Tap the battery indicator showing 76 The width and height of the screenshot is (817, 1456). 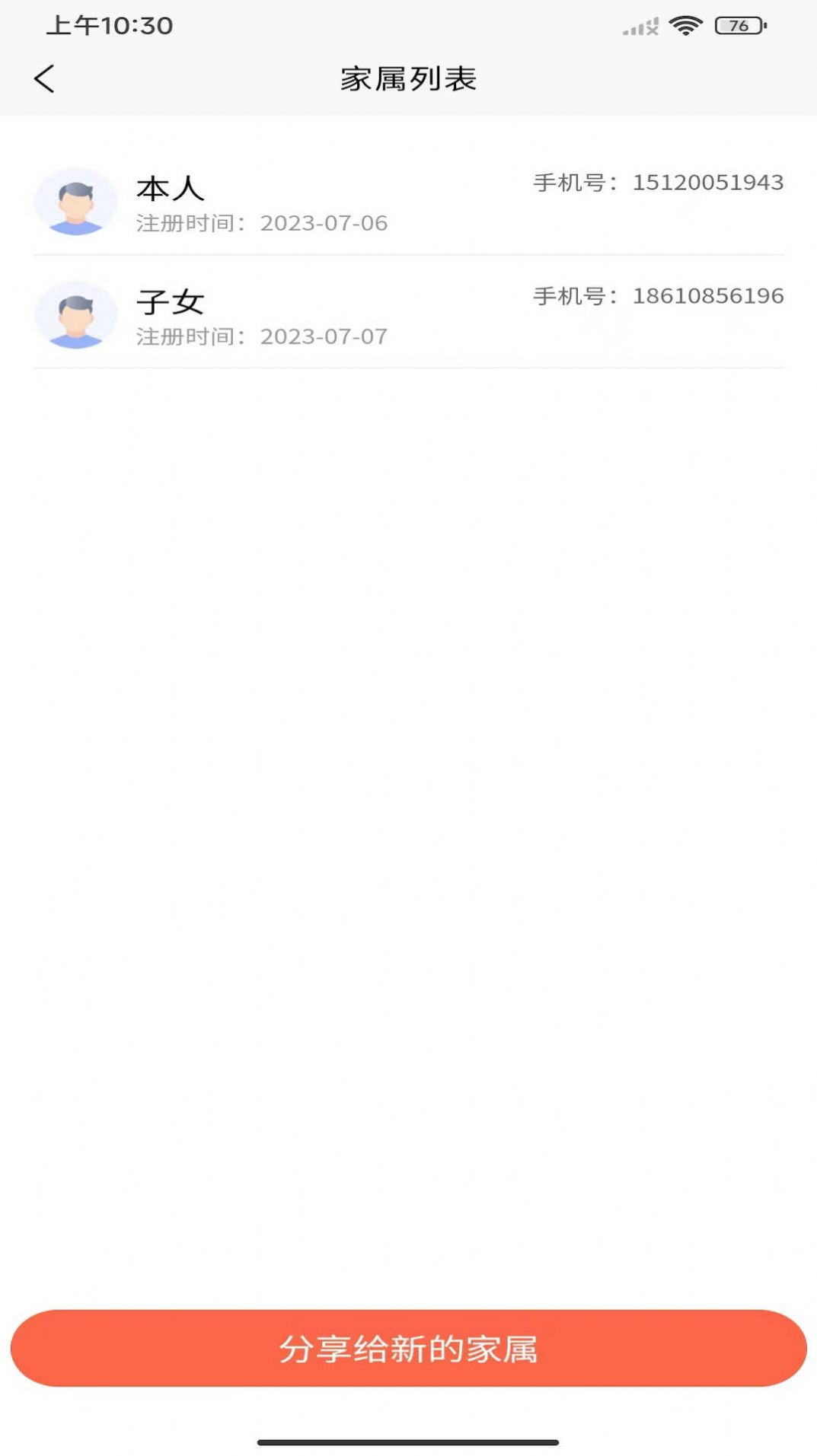tap(736, 26)
